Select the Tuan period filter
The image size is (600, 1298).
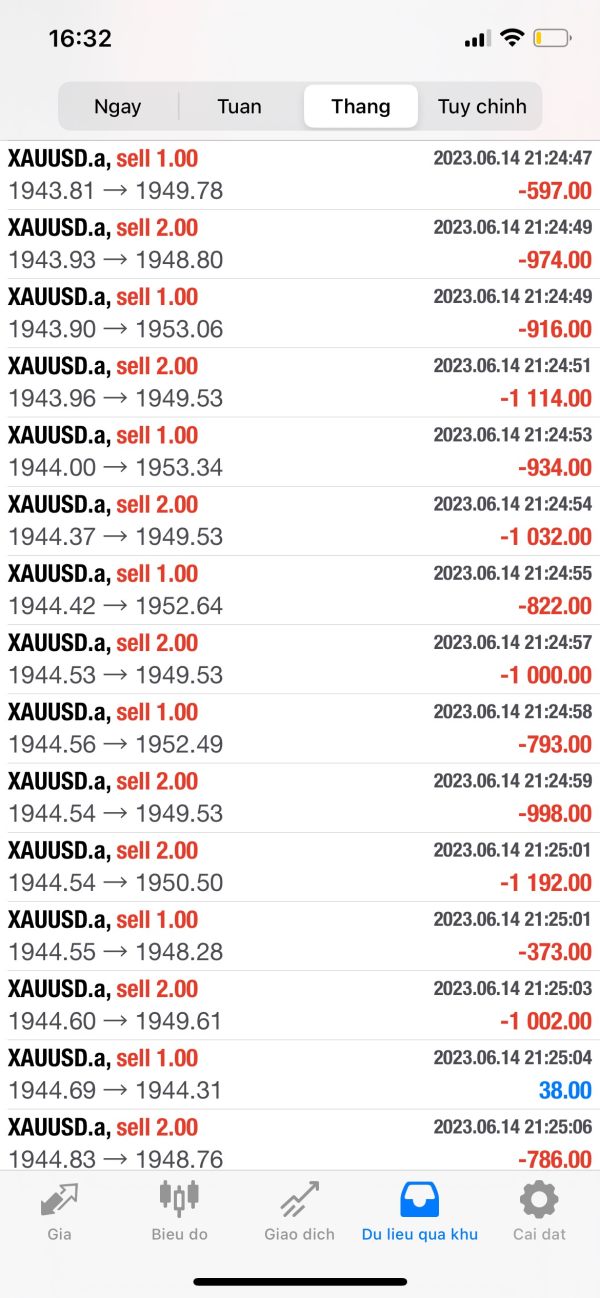[x=239, y=106]
